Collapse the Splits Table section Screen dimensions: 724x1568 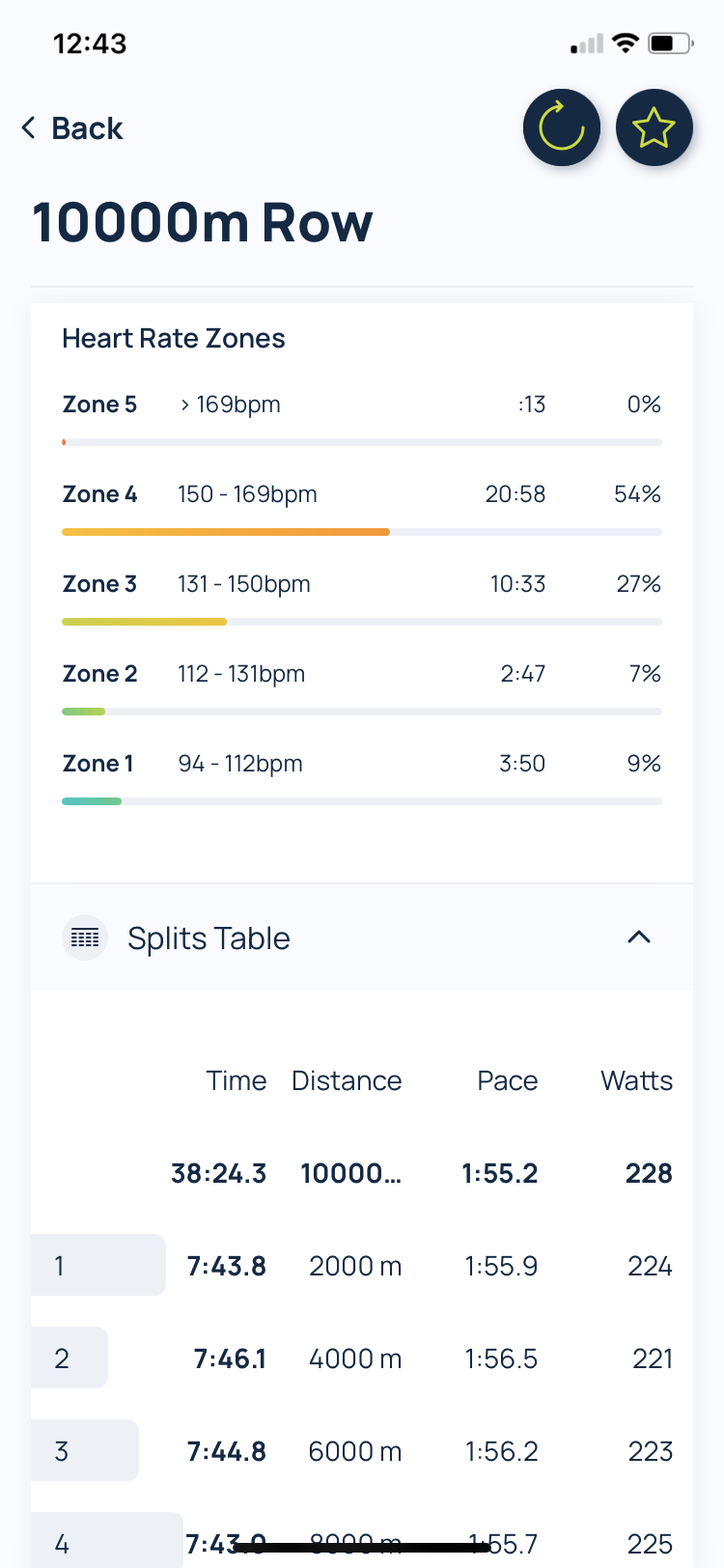click(x=638, y=937)
